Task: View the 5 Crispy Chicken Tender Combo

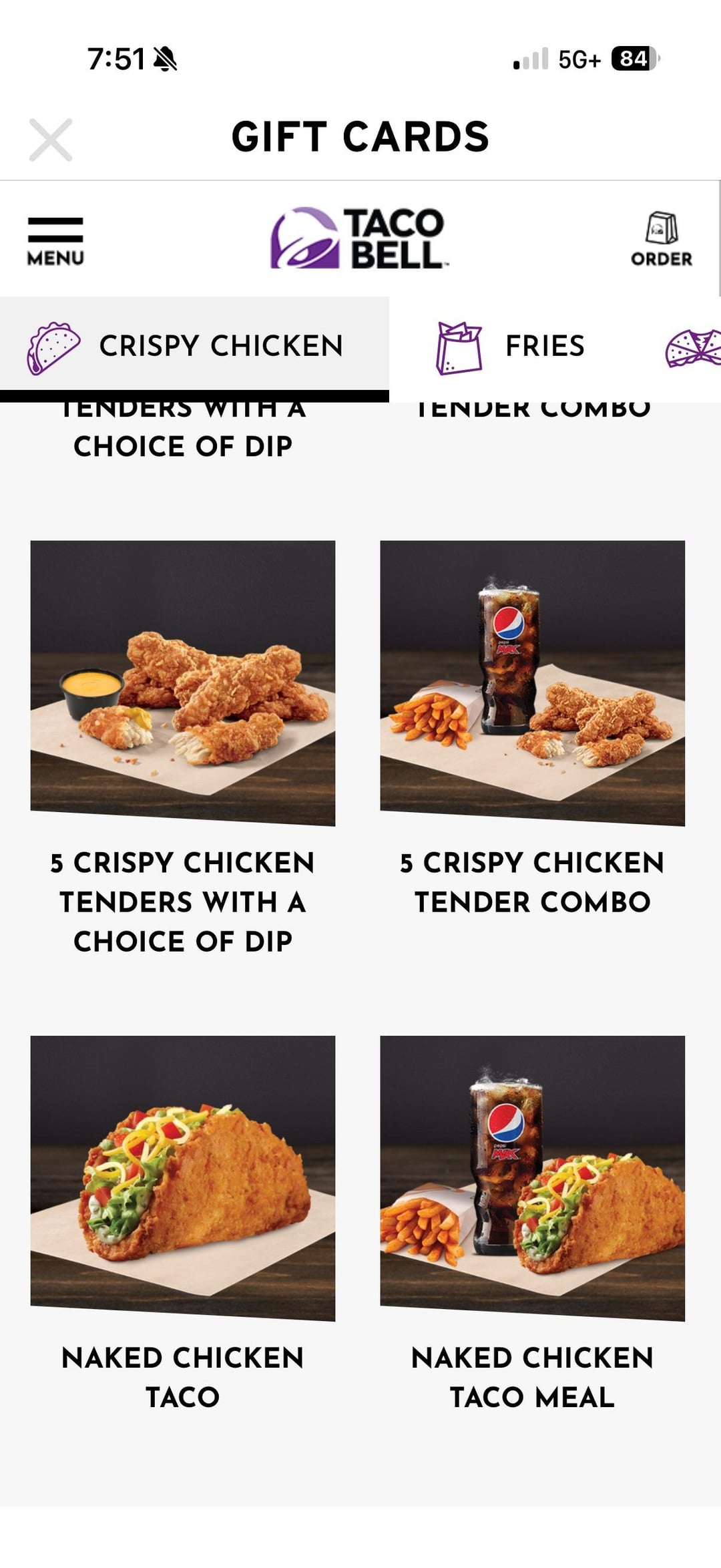Action: point(532,684)
